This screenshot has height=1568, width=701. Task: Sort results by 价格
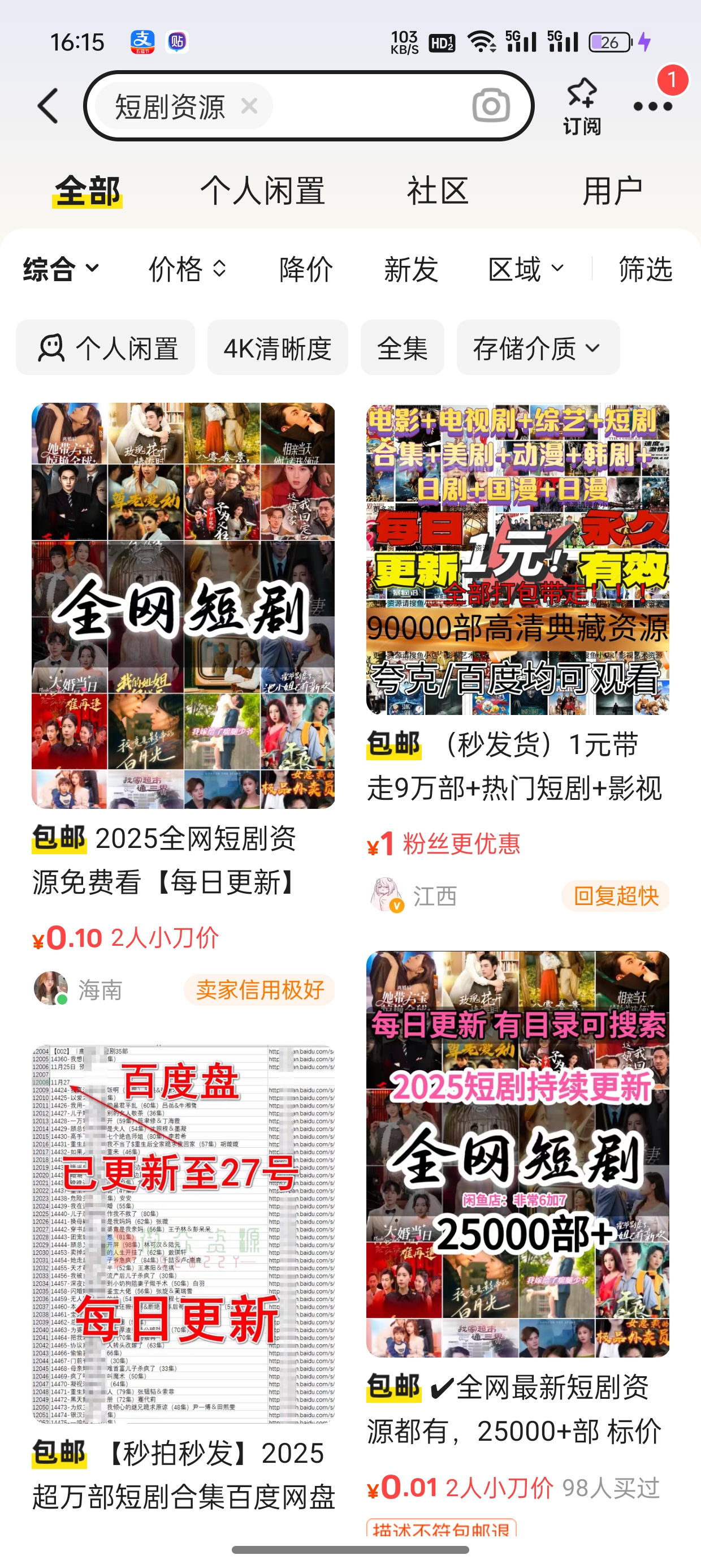[188, 269]
